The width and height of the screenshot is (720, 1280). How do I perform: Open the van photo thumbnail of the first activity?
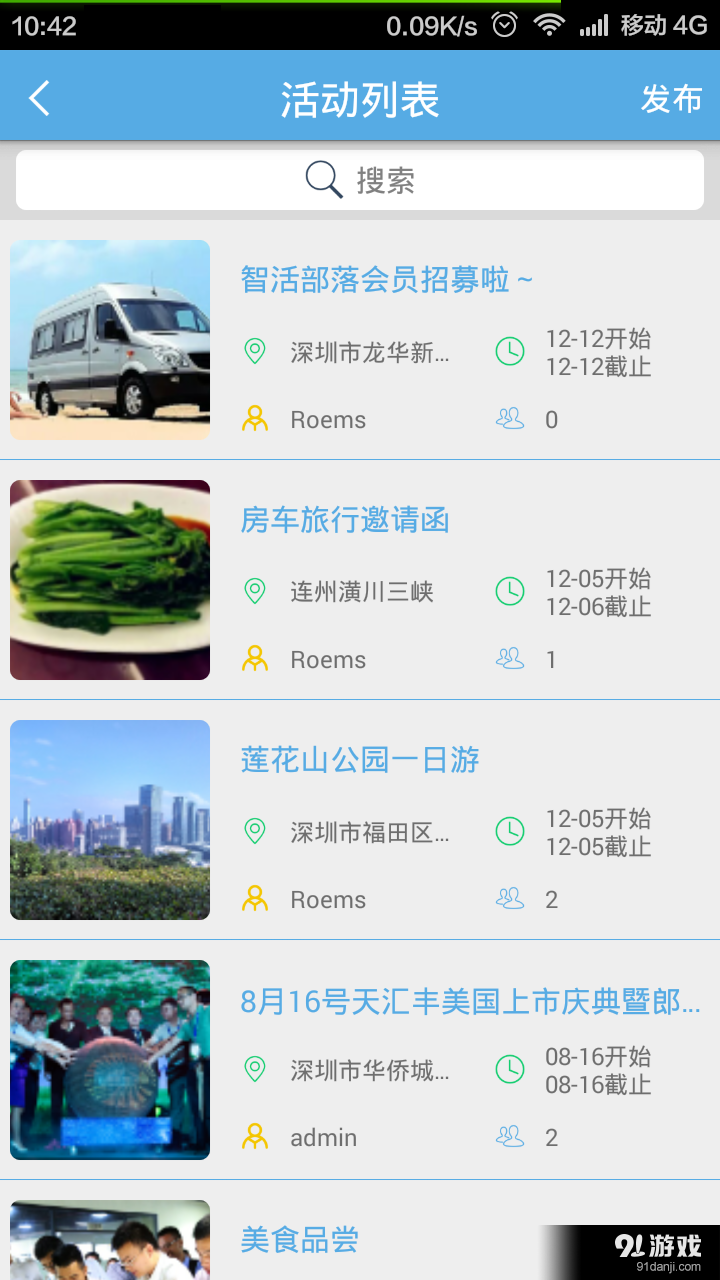point(109,338)
